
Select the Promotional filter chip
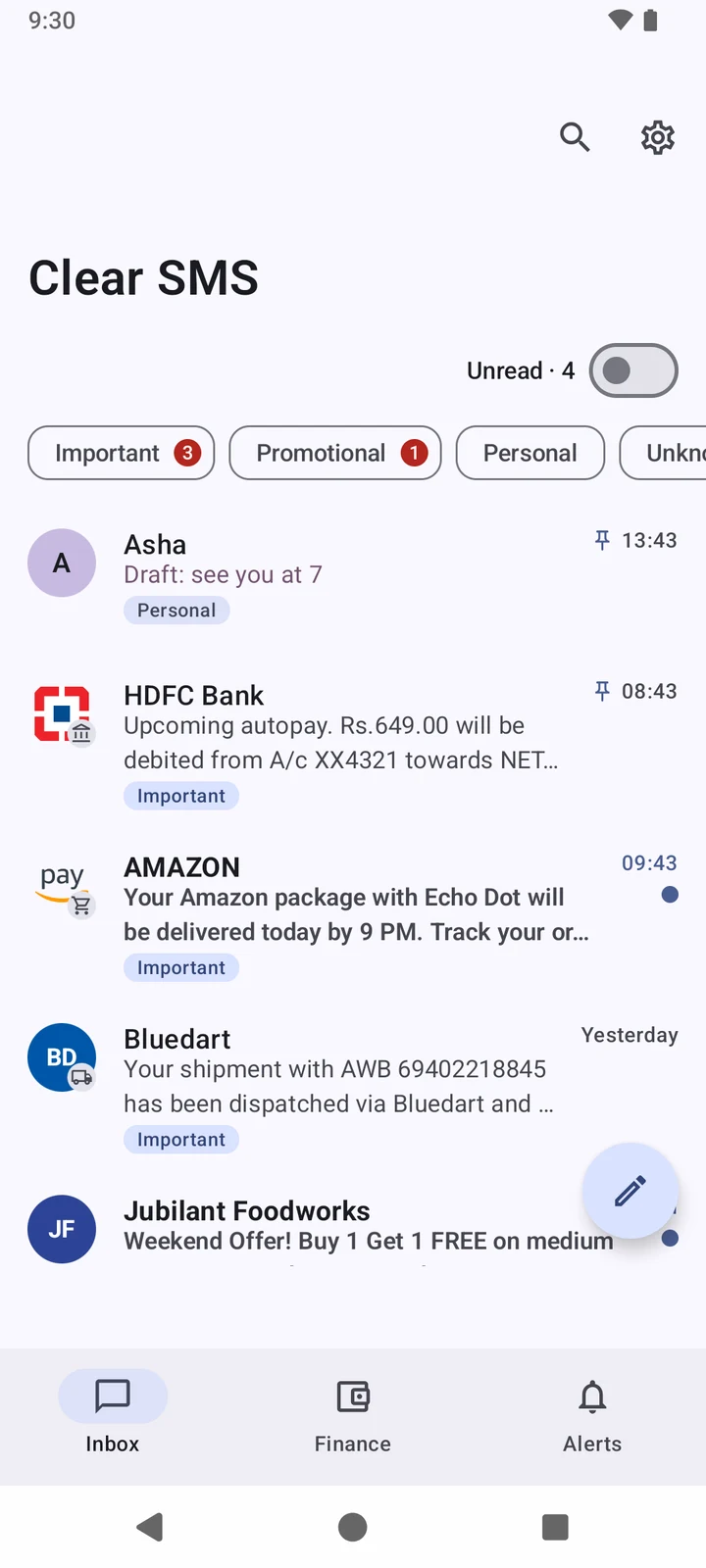(x=335, y=453)
